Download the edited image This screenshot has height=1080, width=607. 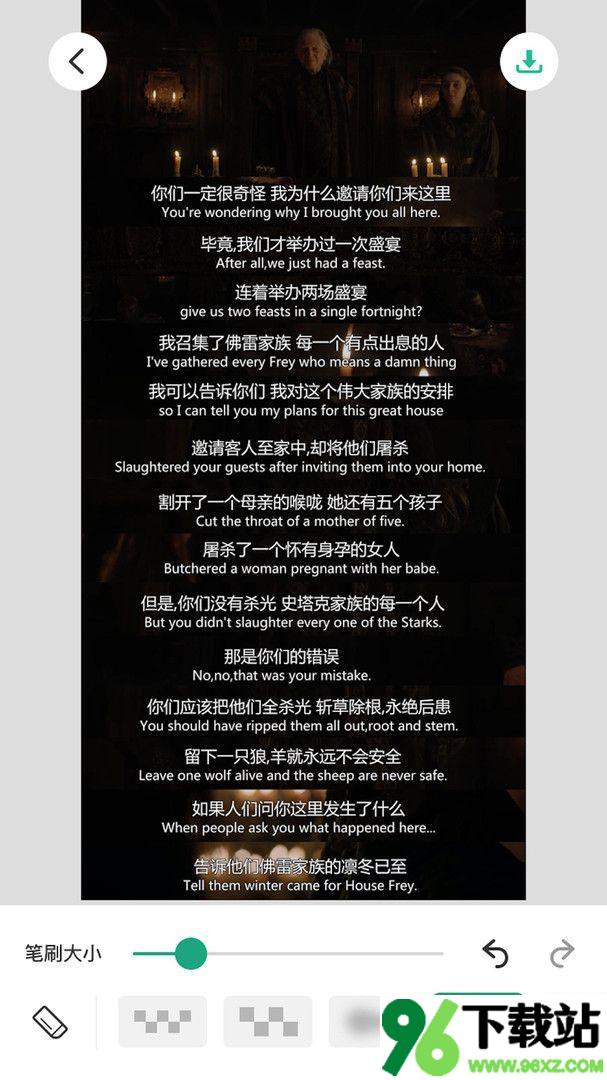(x=528, y=61)
